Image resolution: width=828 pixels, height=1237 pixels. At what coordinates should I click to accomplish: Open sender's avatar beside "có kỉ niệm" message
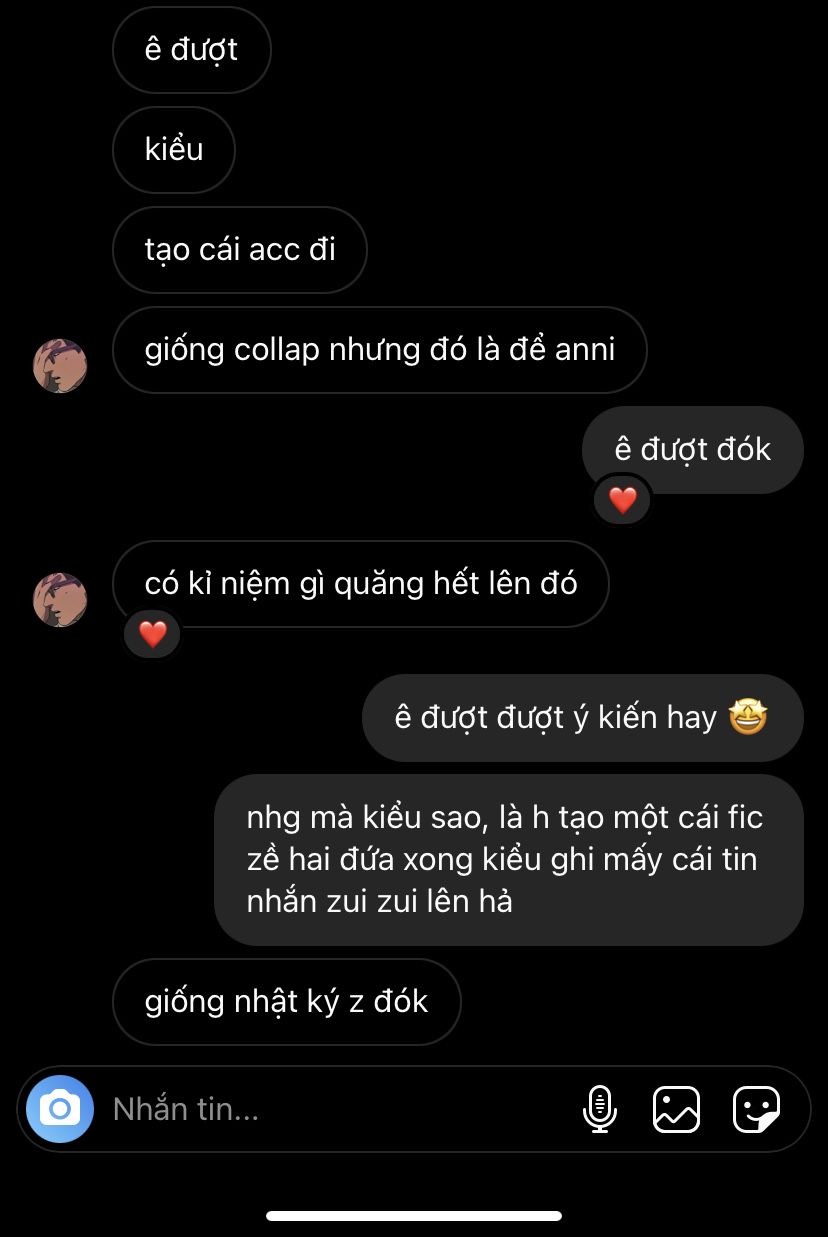pyautogui.click(x=60, y=599)
